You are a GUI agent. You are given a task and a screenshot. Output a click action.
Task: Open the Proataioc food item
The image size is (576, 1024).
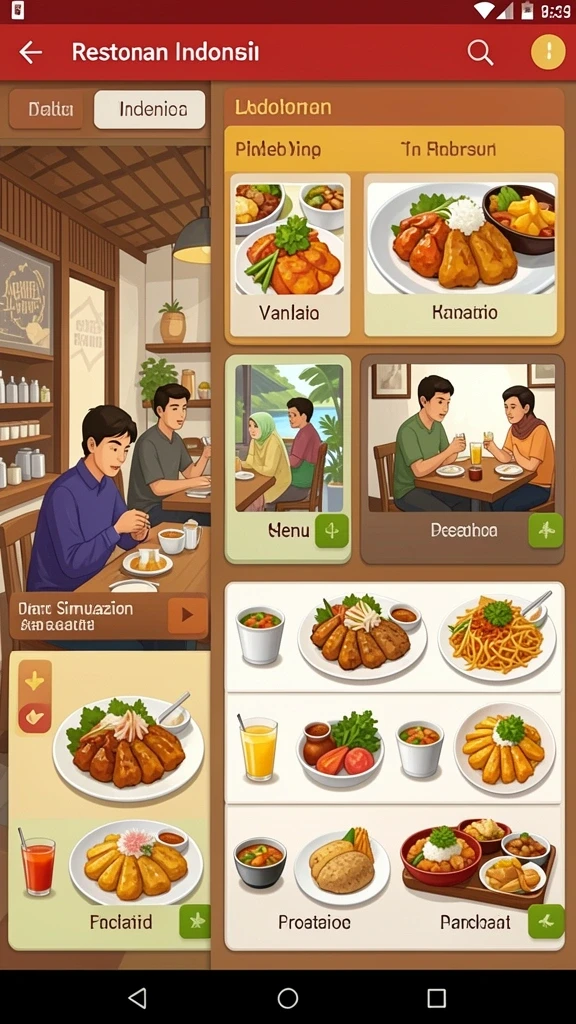pos(314,878)
